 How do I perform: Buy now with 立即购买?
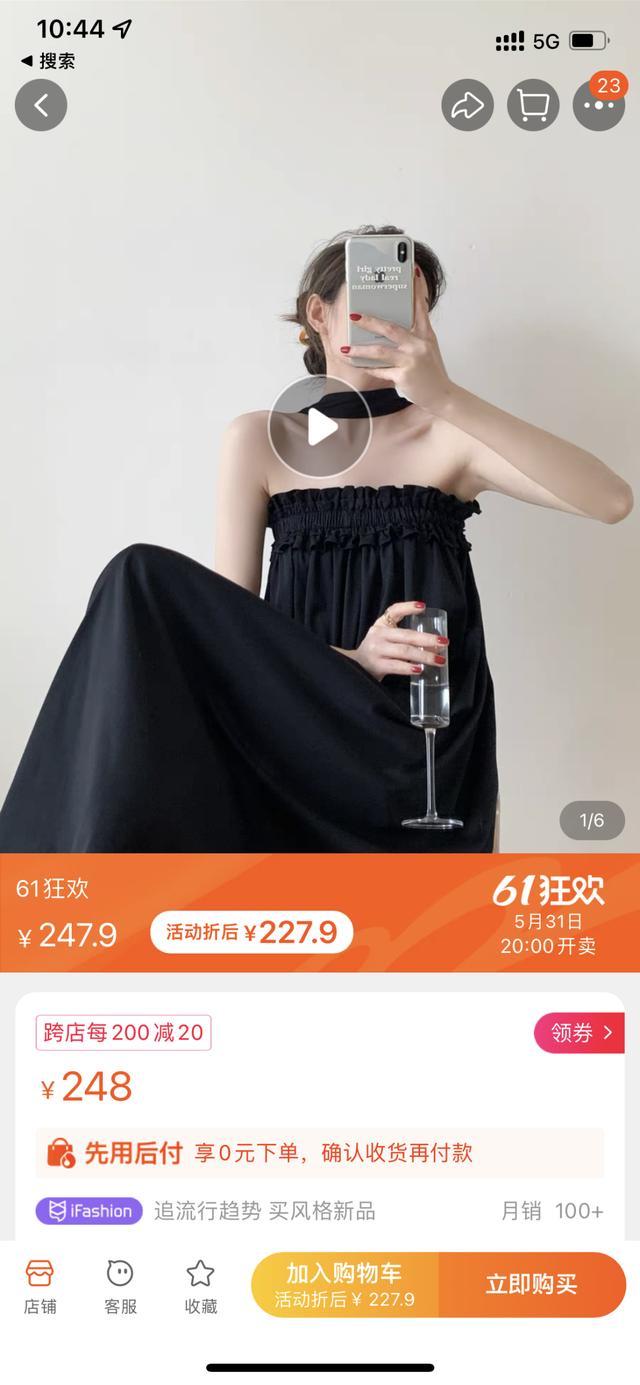[x=531, y=1285]
